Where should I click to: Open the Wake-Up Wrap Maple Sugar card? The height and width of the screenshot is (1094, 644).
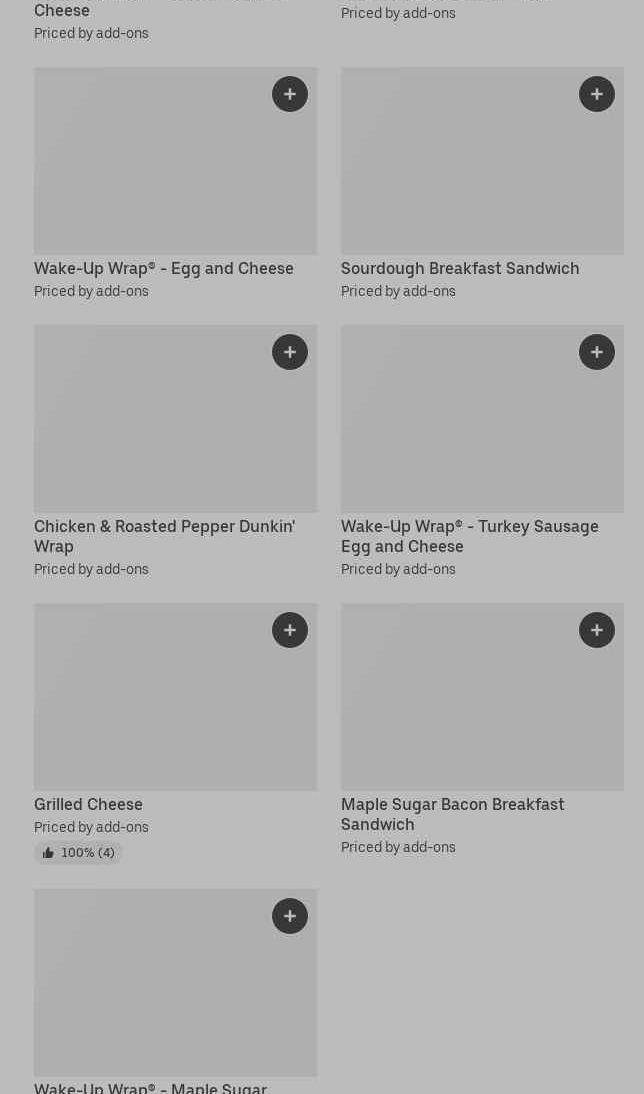[150, 1086]
